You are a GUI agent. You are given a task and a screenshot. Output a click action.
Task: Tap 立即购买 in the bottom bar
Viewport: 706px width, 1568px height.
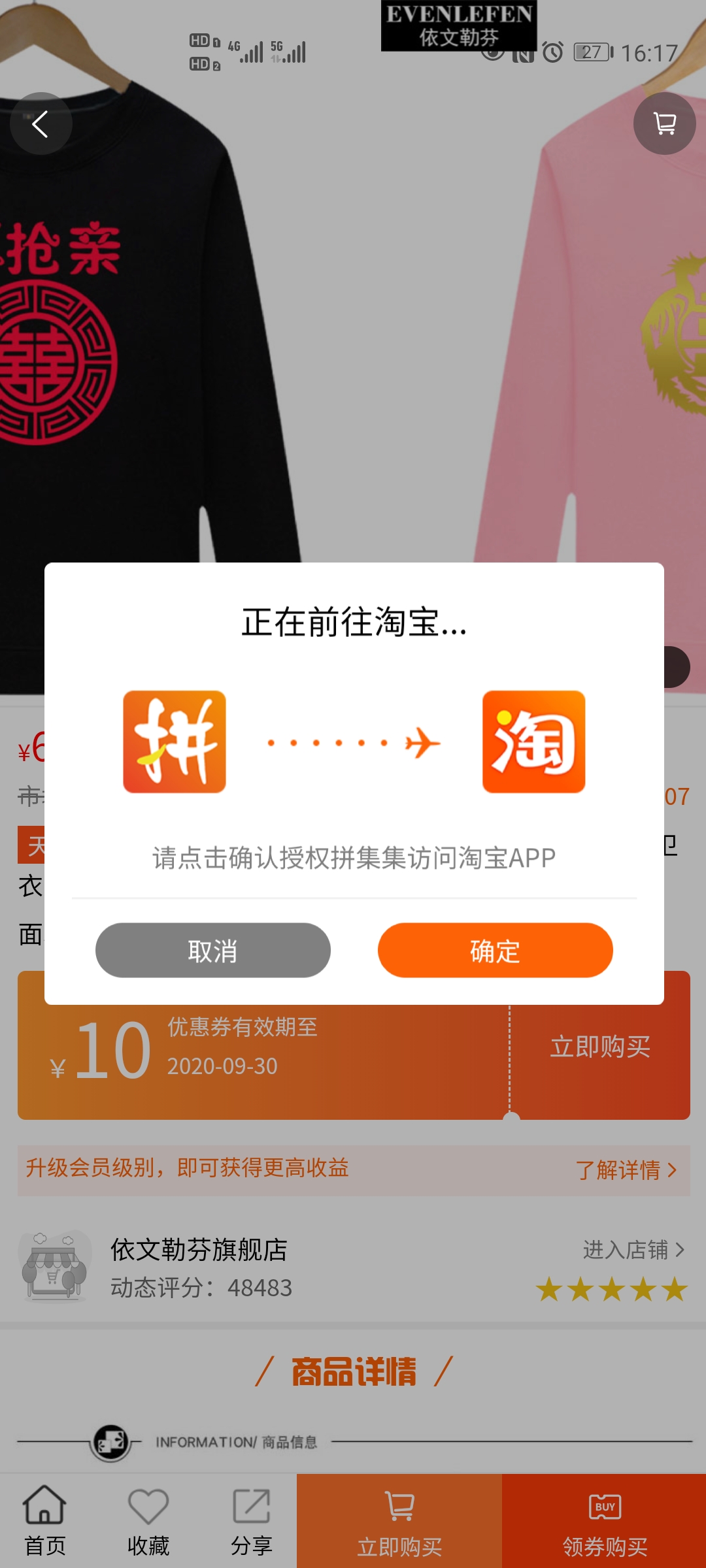point(399,1521)
